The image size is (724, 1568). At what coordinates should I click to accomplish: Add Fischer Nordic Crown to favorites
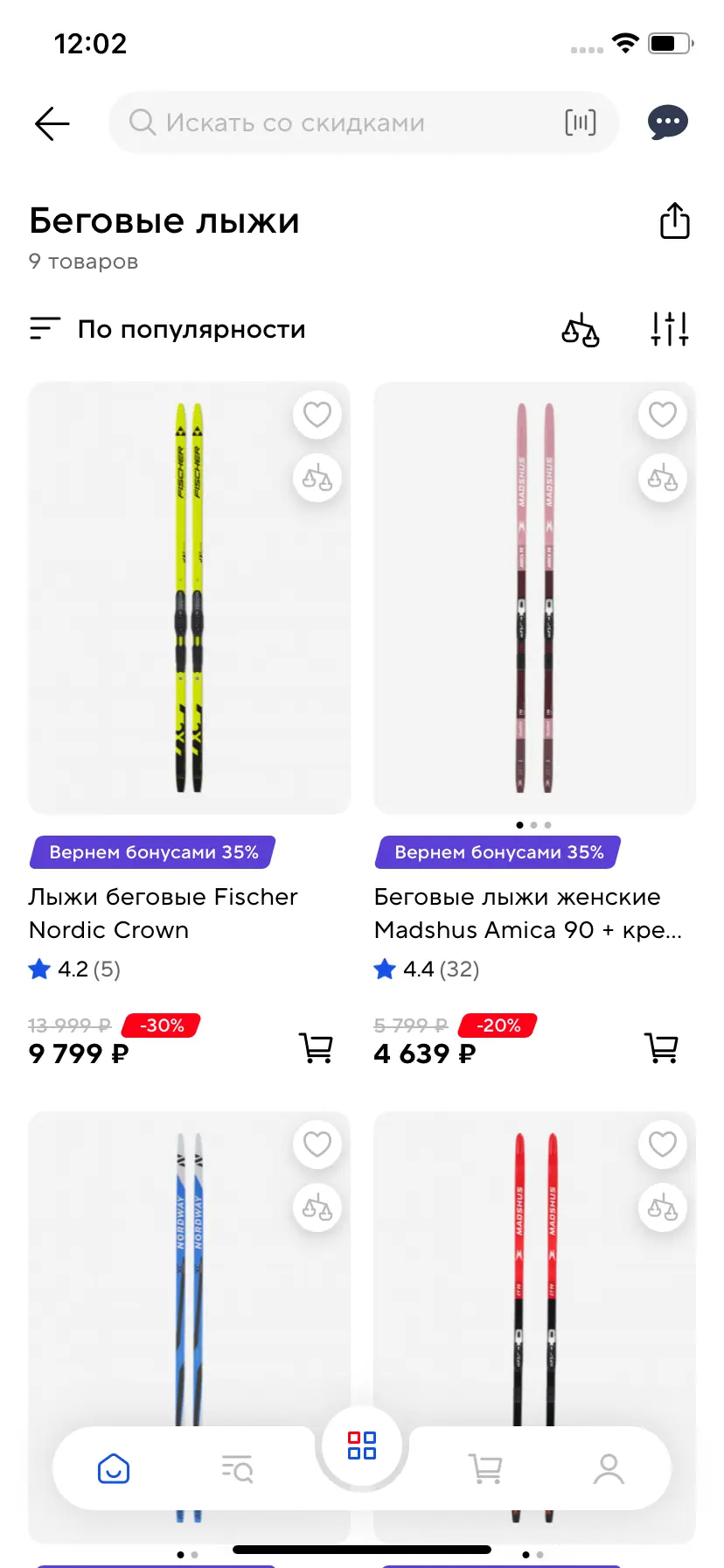[317, 414]
